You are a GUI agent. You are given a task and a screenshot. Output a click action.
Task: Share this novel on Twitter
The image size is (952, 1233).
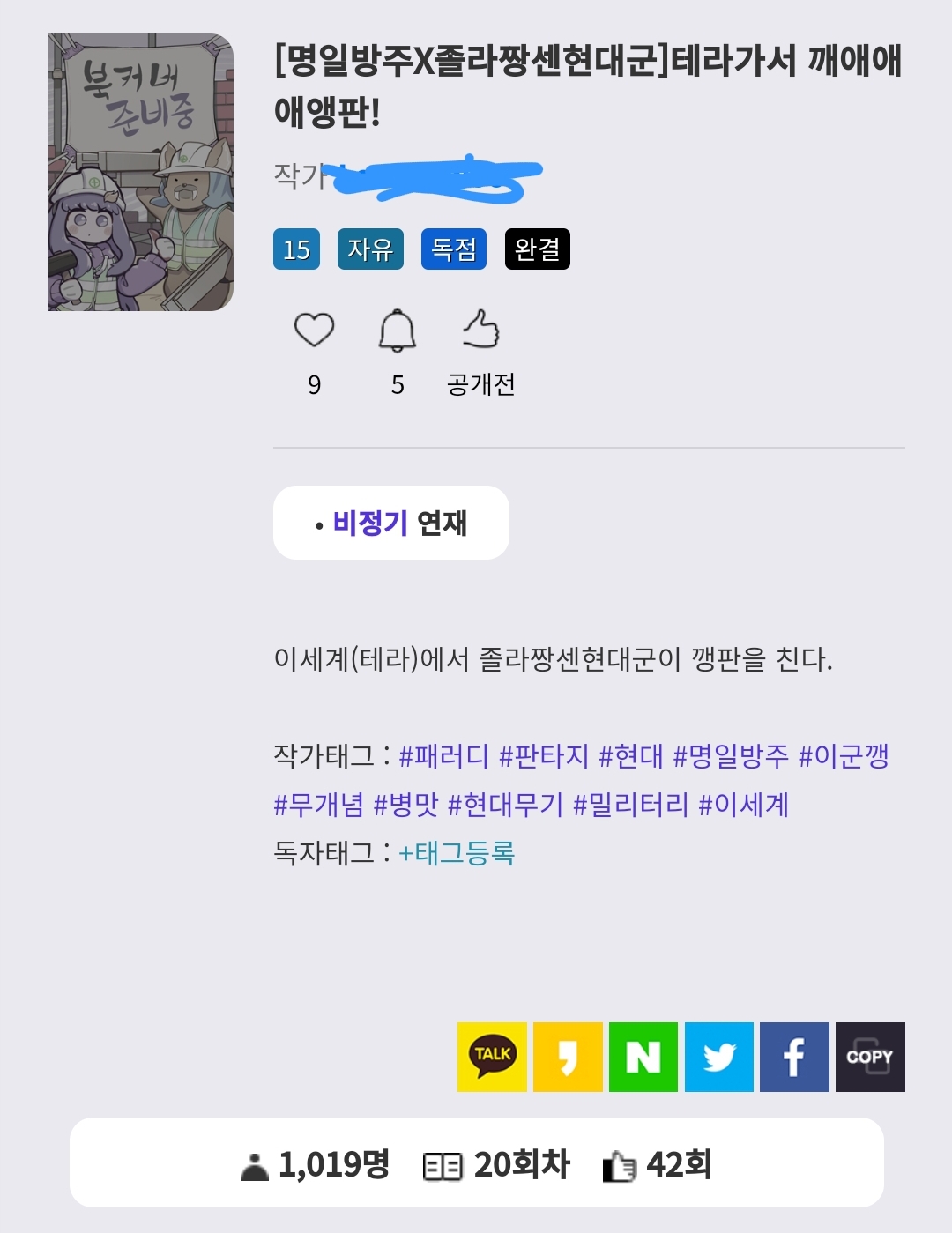719,1057
